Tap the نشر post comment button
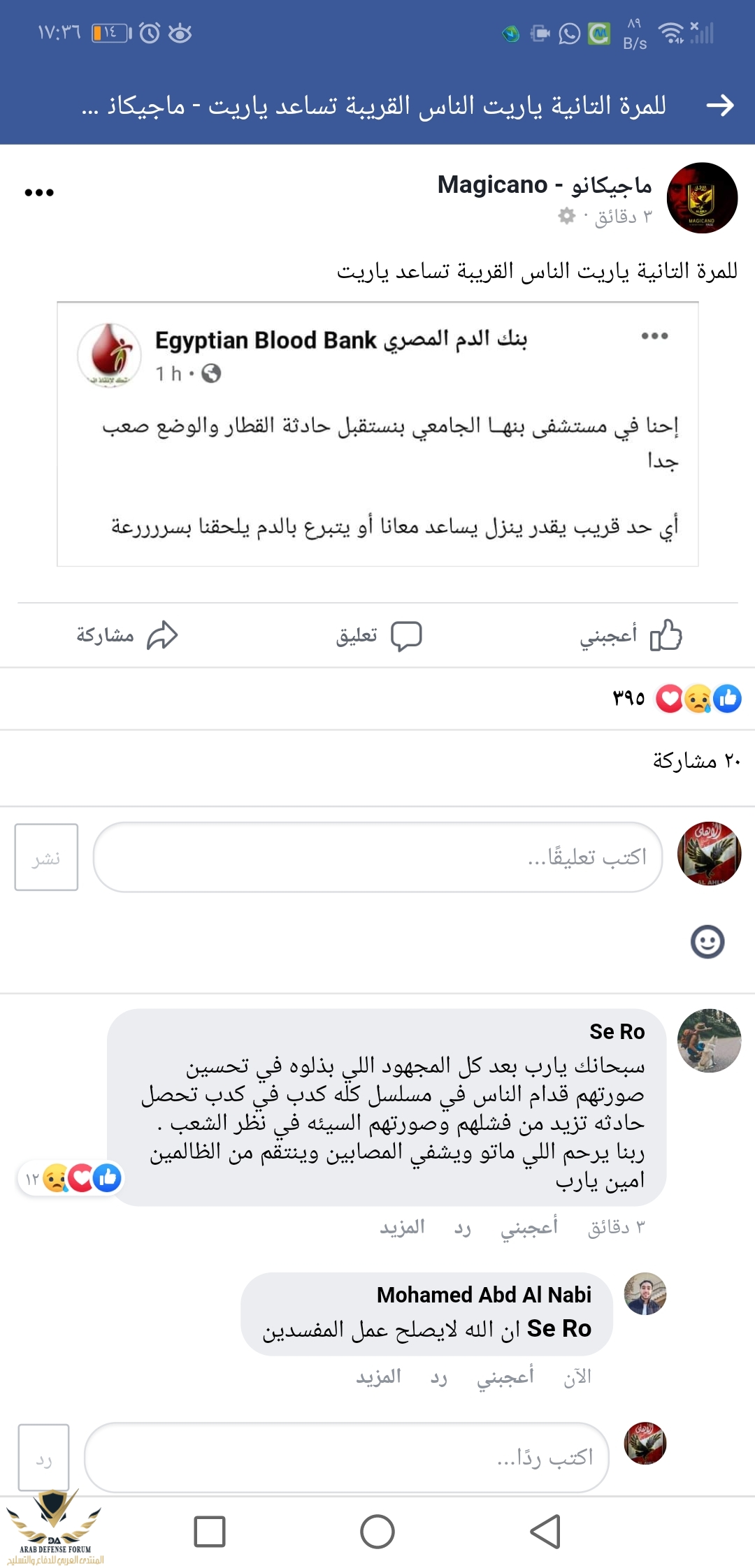This screenshot has width=755, height=1568. click(x=46, y=857)
